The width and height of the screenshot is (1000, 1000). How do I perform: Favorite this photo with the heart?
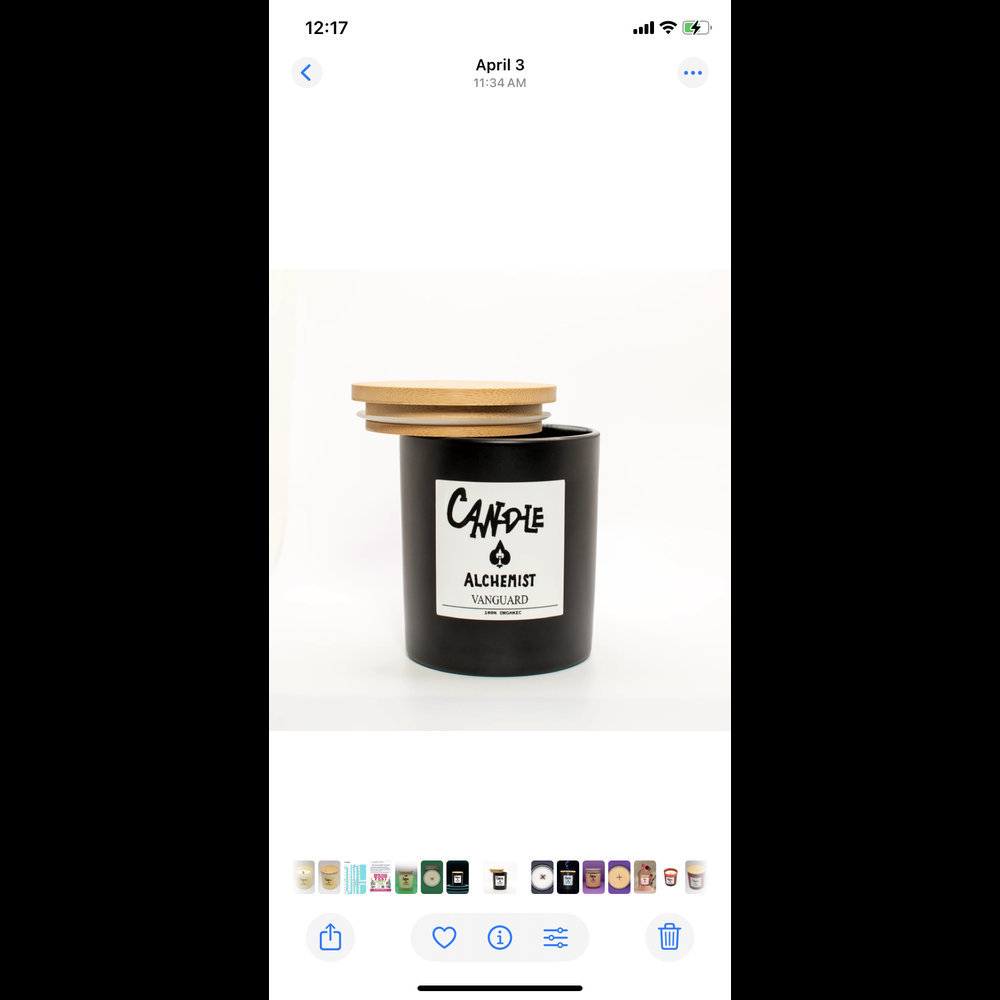tap(444, 937)
